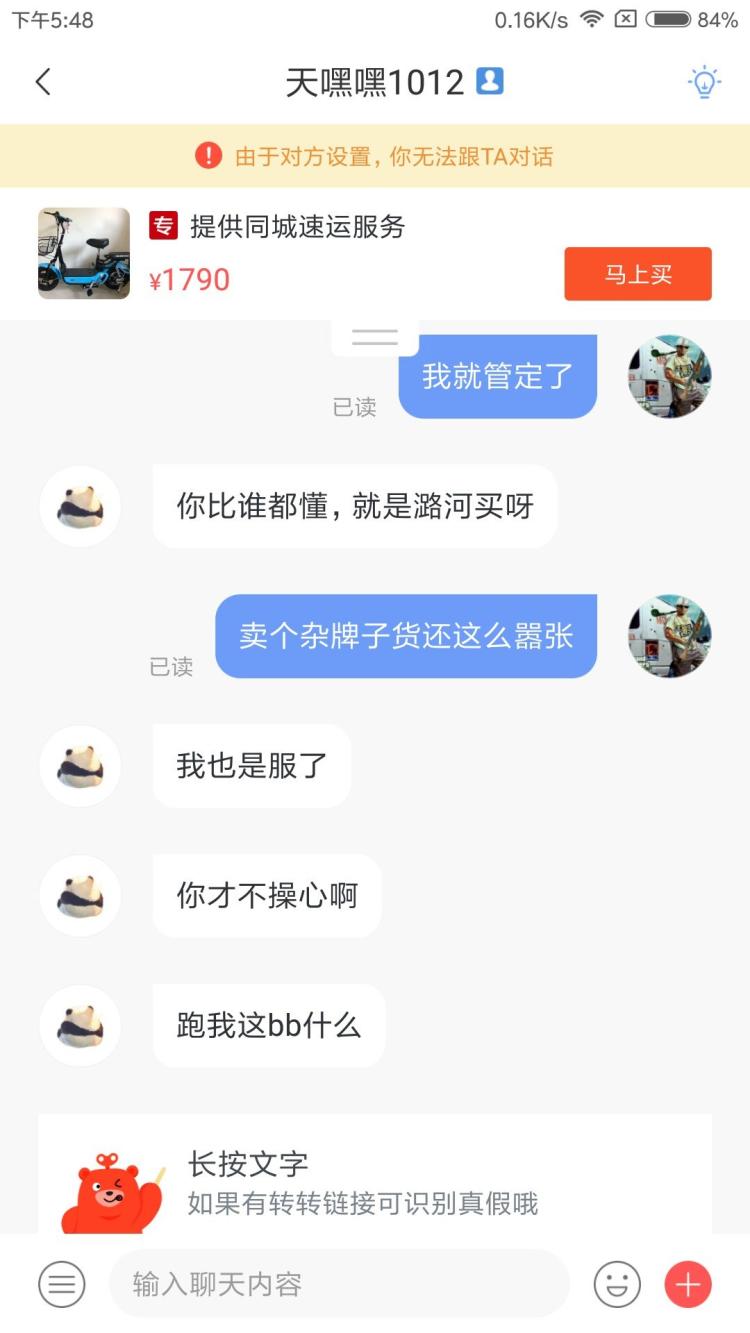The width and height of the screenshot is (750, 1333).
Task: Open the emoji picker in chat
Action: pyautogui.click(x=617, y=1283)
